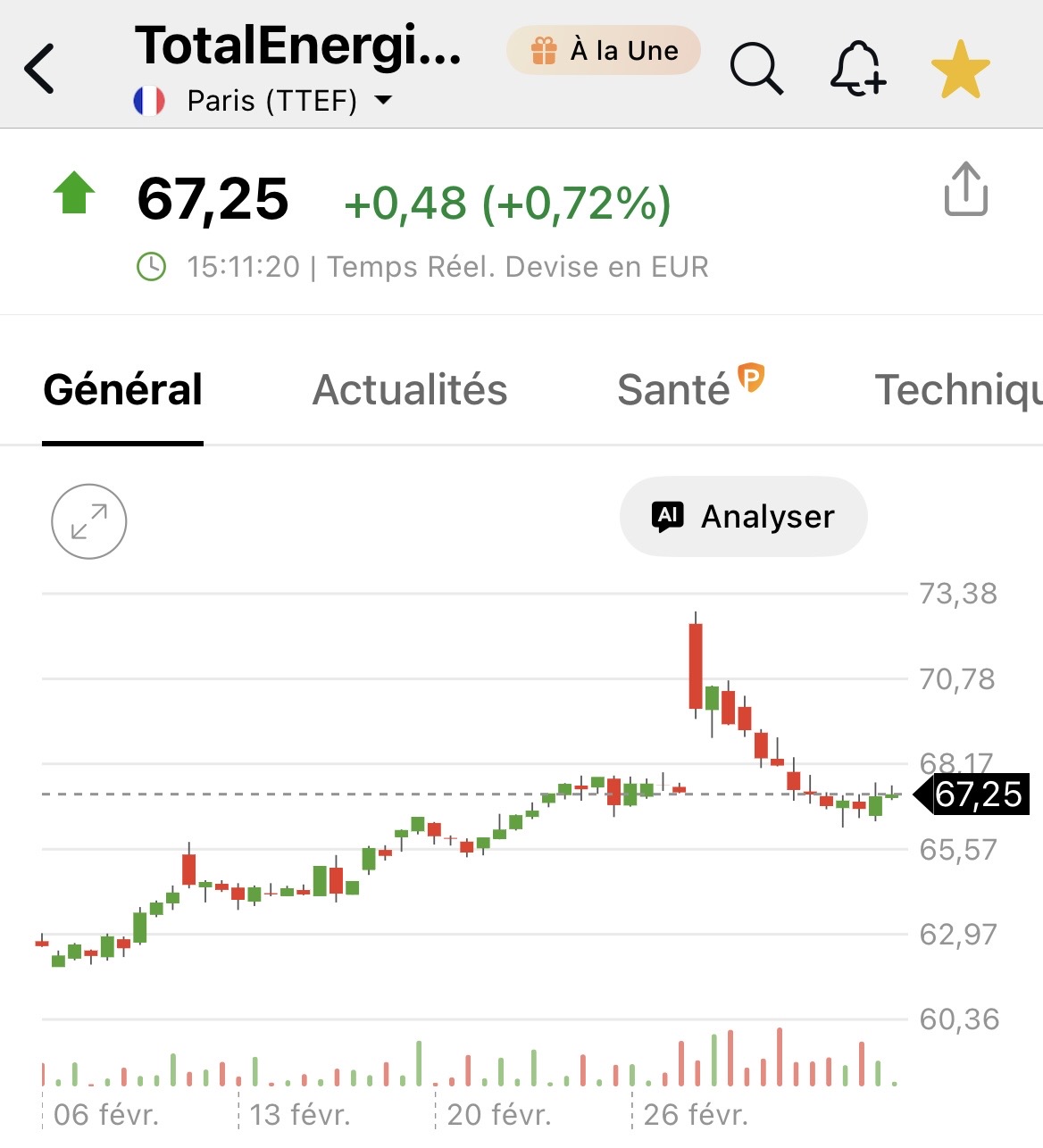Create a price alert with the bell
The height and width of the screenshot is (1148, 1043).
click(x=858, y=68)
